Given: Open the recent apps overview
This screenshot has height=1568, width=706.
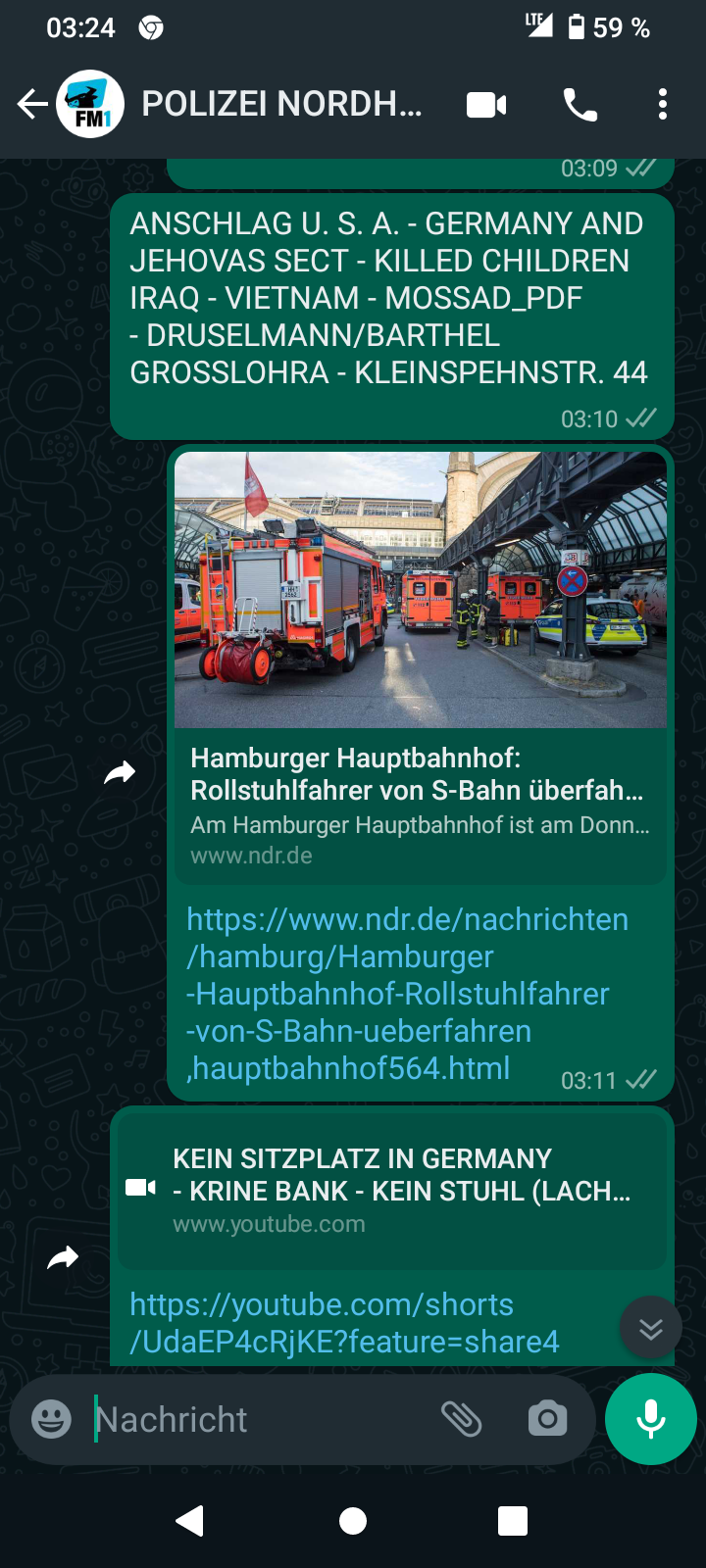Looking at the screenshot, I should click(x=513, y=1521).
